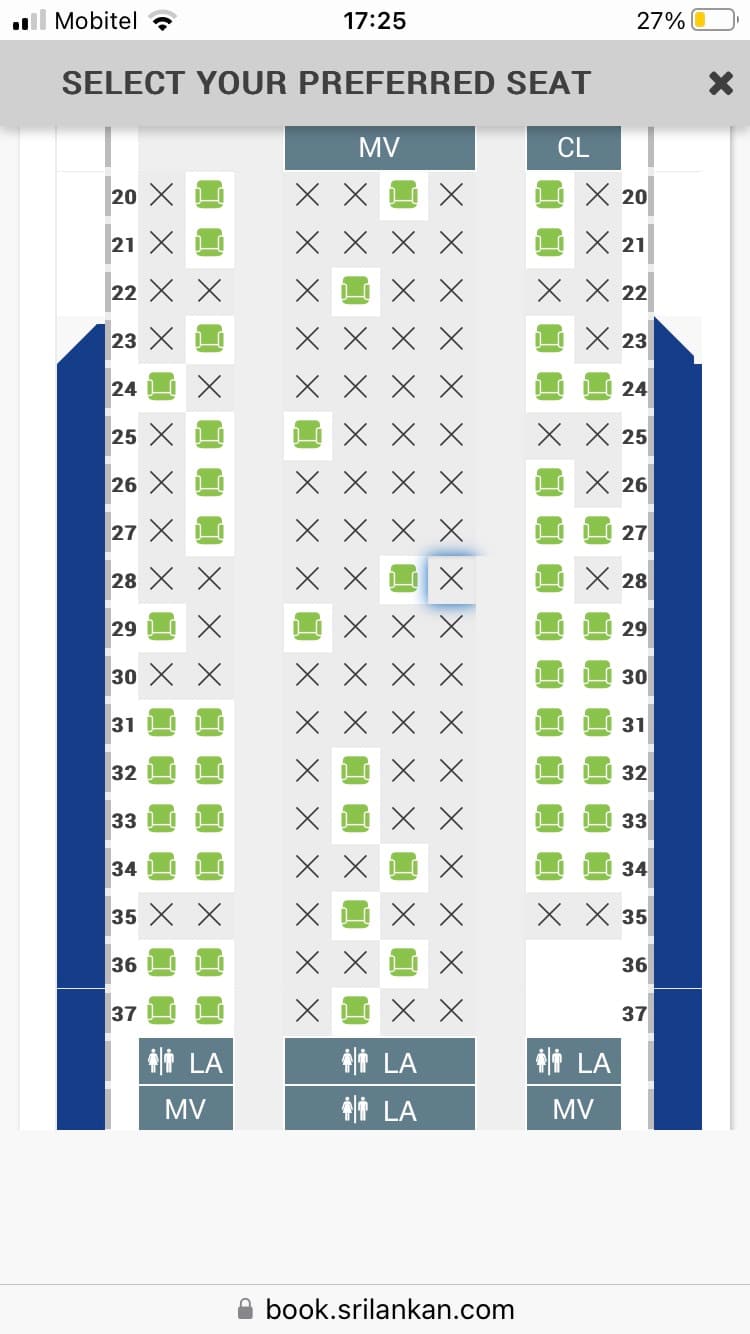
Task: Select the available center-block seat in row 36
Action: pos(403,963)
